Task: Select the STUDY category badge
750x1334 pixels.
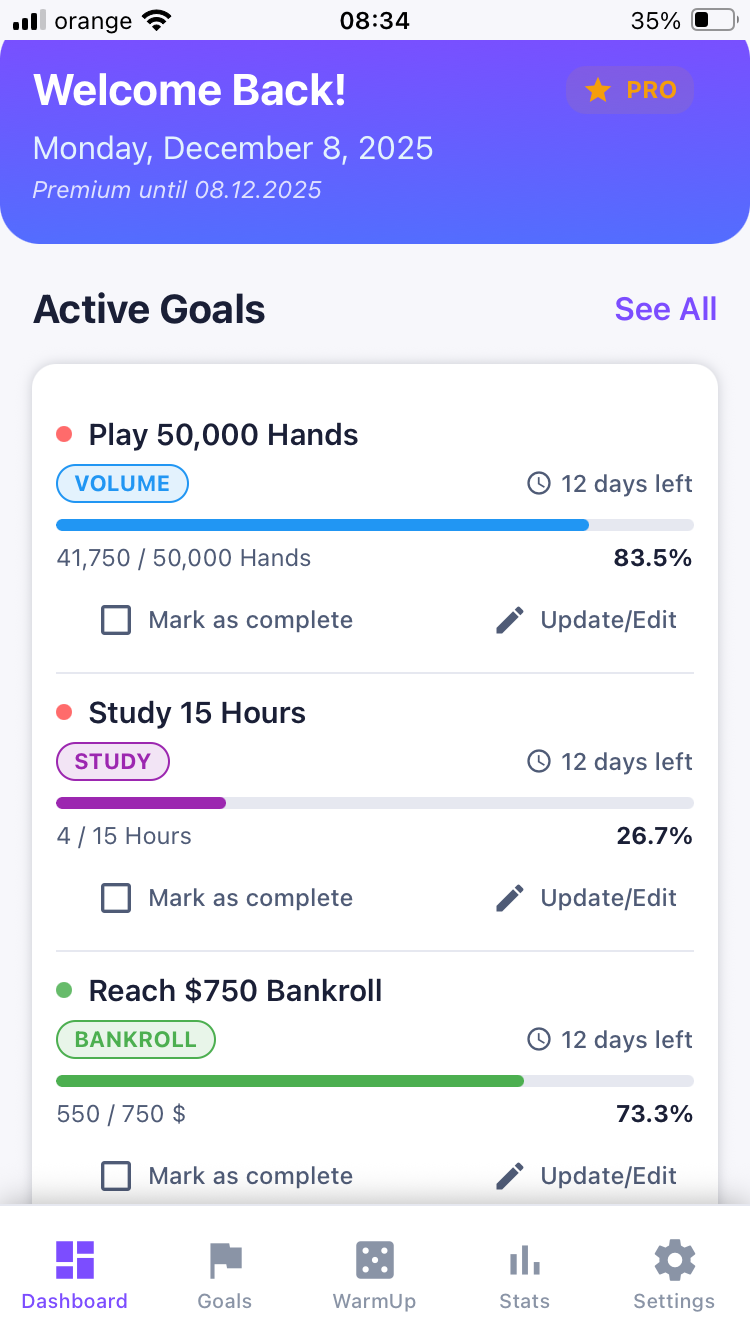Action: pyautogui.click(x=113, y=761)
